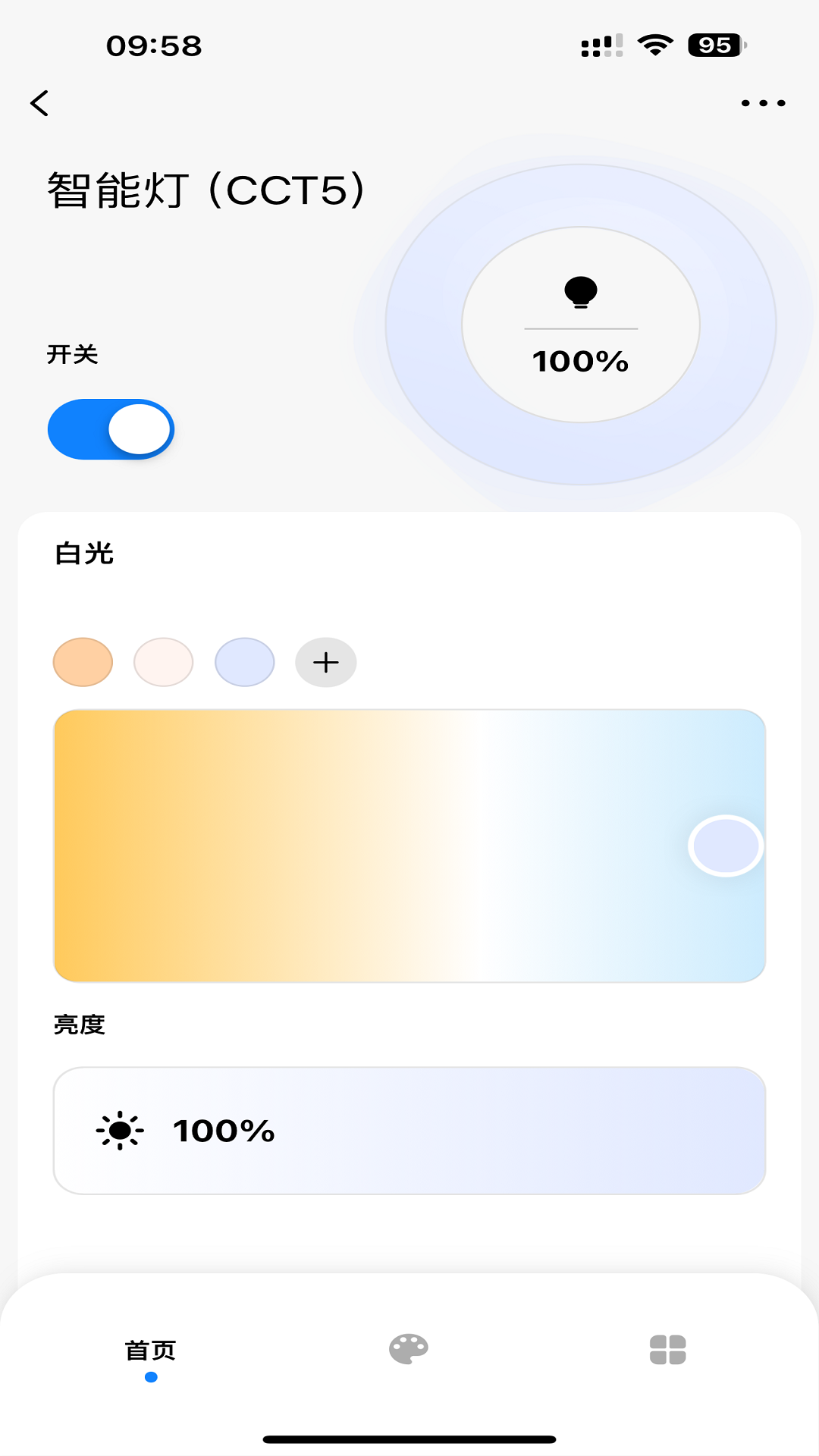Turn off the 开关 power switch
Screen dimensions: 819x1456
(110, 428)
